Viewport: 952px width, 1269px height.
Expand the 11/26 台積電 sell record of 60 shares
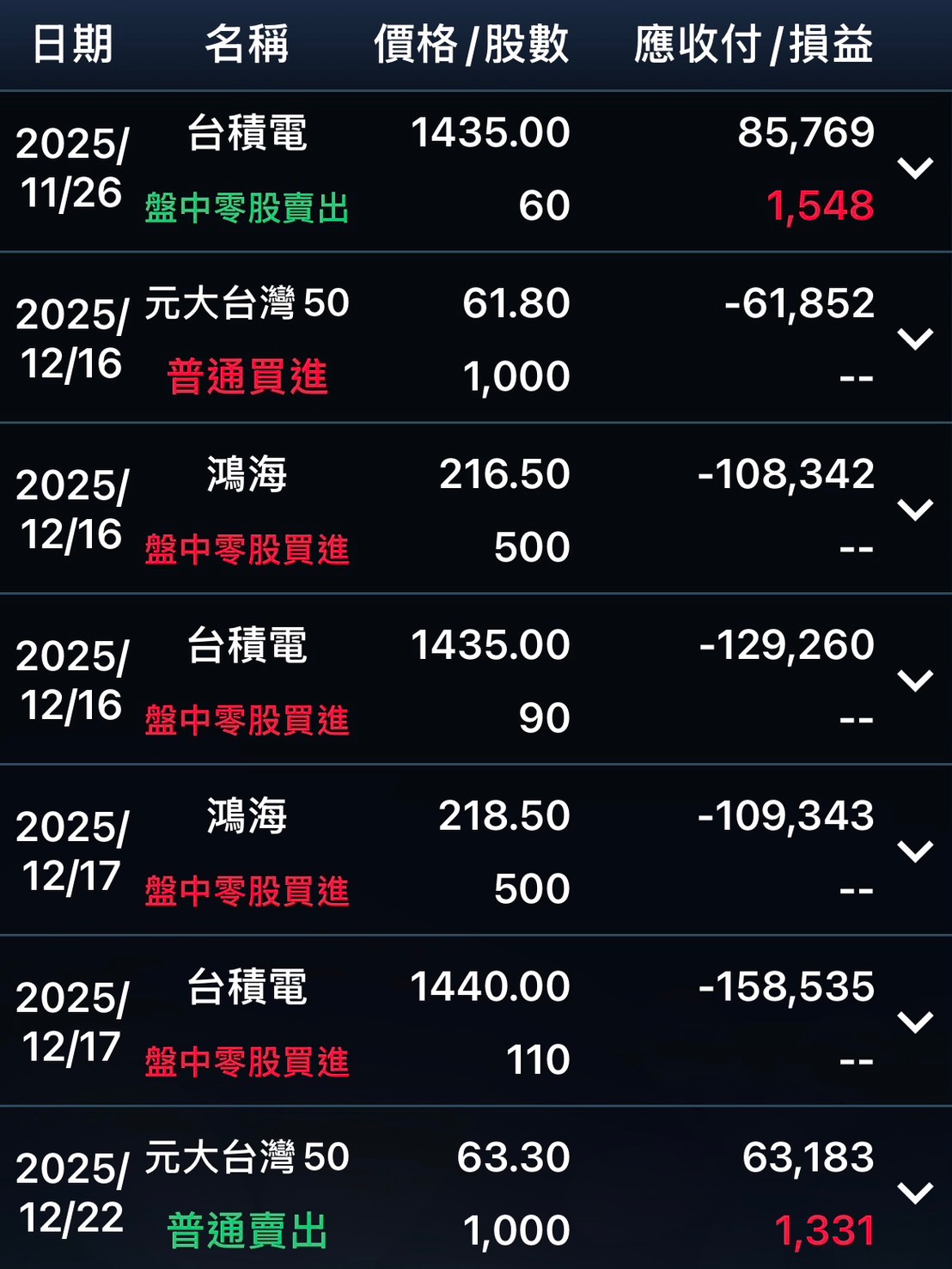915,168
